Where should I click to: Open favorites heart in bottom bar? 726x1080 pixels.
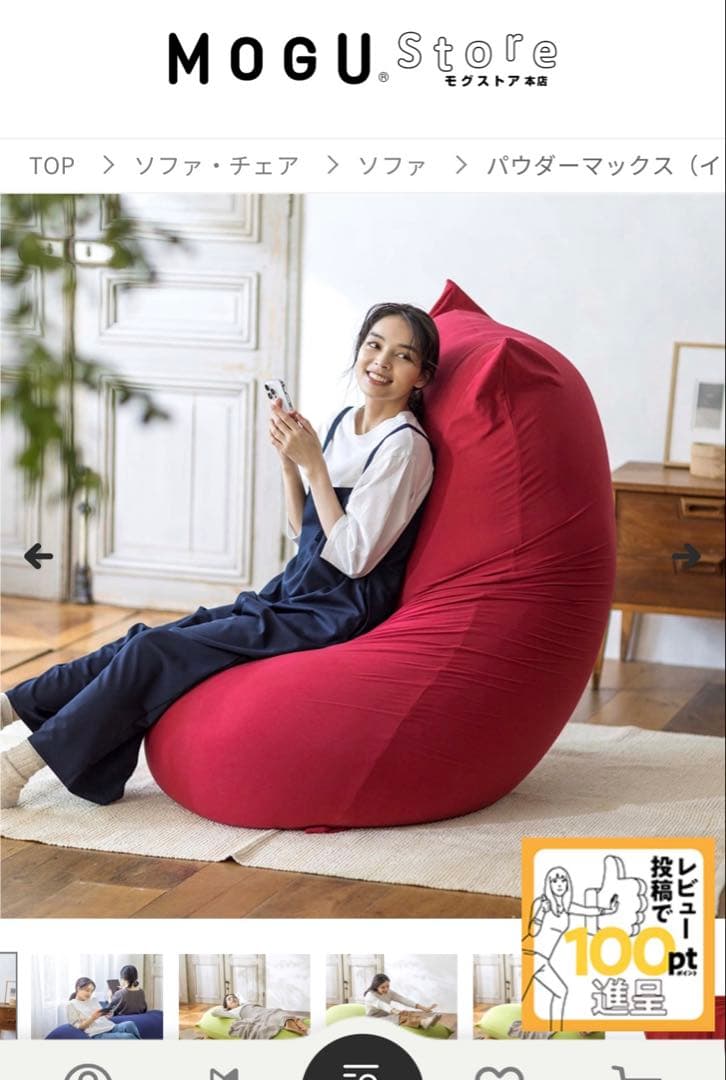coord(499,1070)
